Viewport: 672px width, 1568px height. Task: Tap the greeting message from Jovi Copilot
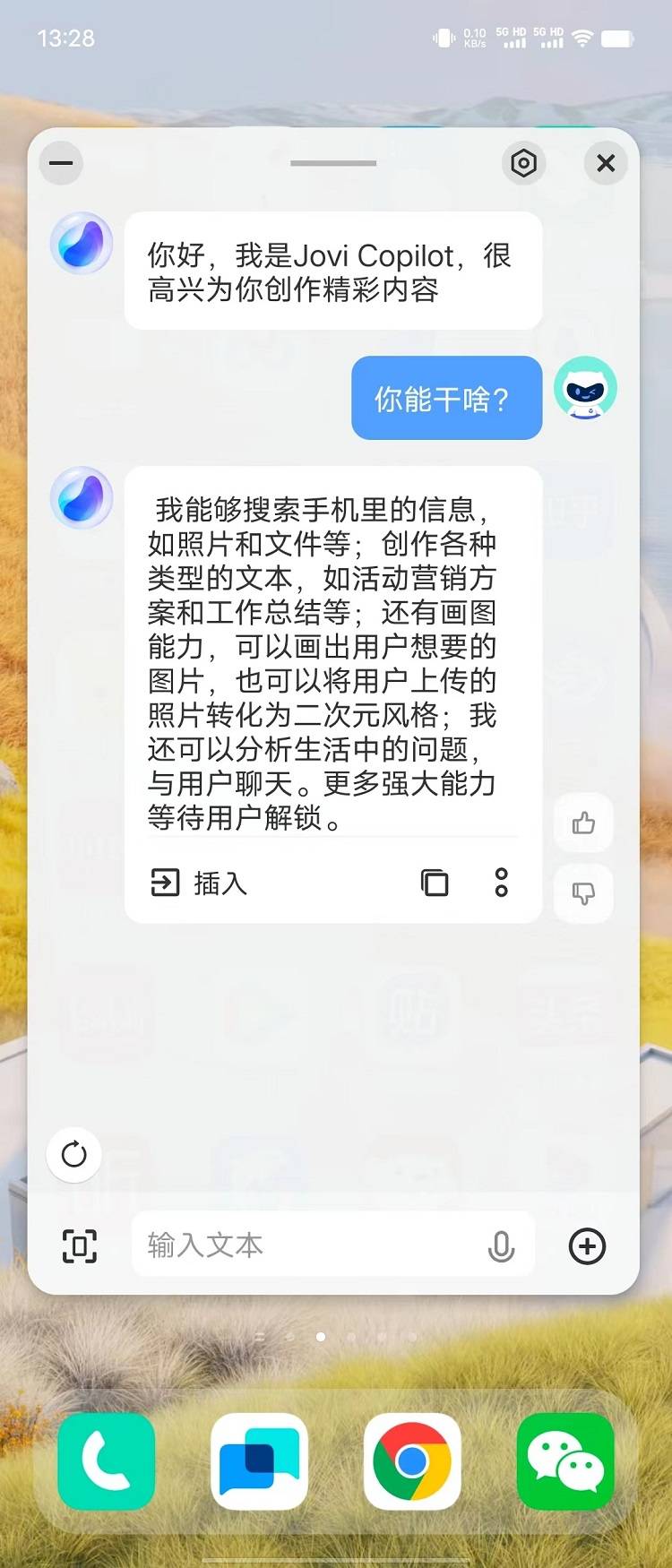(332, 271)
